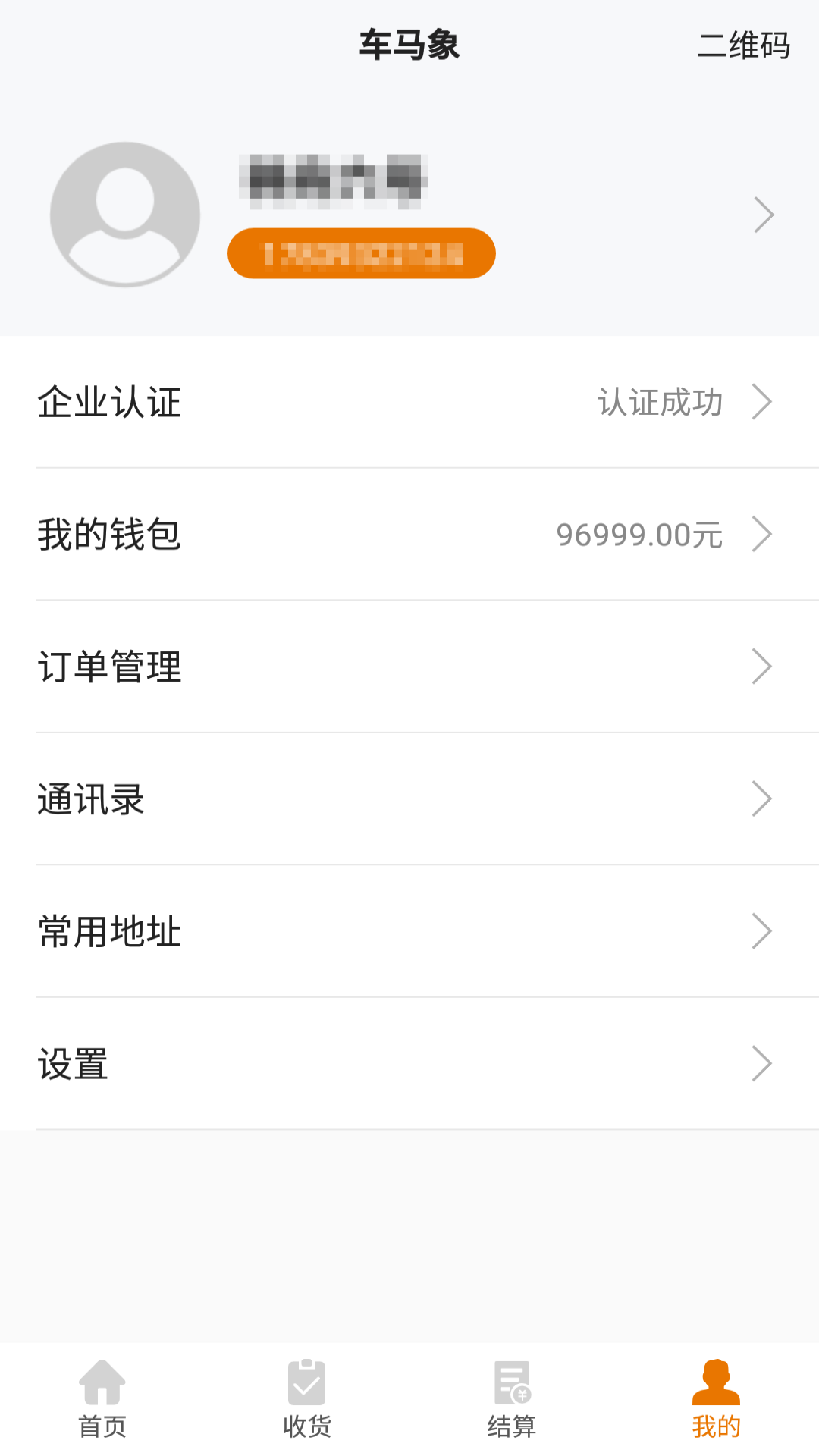Open 企业认证 enterprise verification
The height and width of the screenshot is (1456, 819).
point(409,402)
